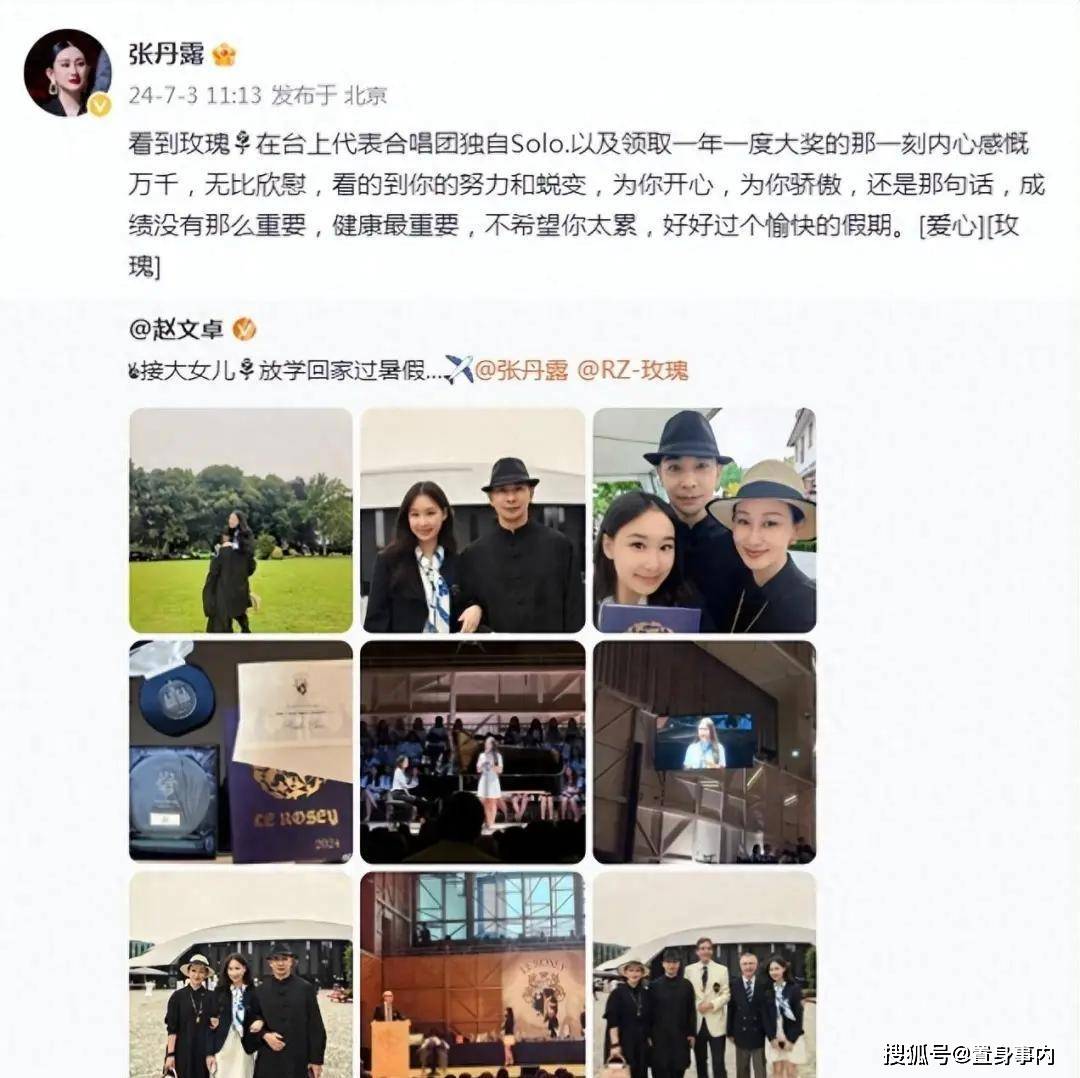
Task: View the big screen auditorium photo
Action: click(704, 751)
